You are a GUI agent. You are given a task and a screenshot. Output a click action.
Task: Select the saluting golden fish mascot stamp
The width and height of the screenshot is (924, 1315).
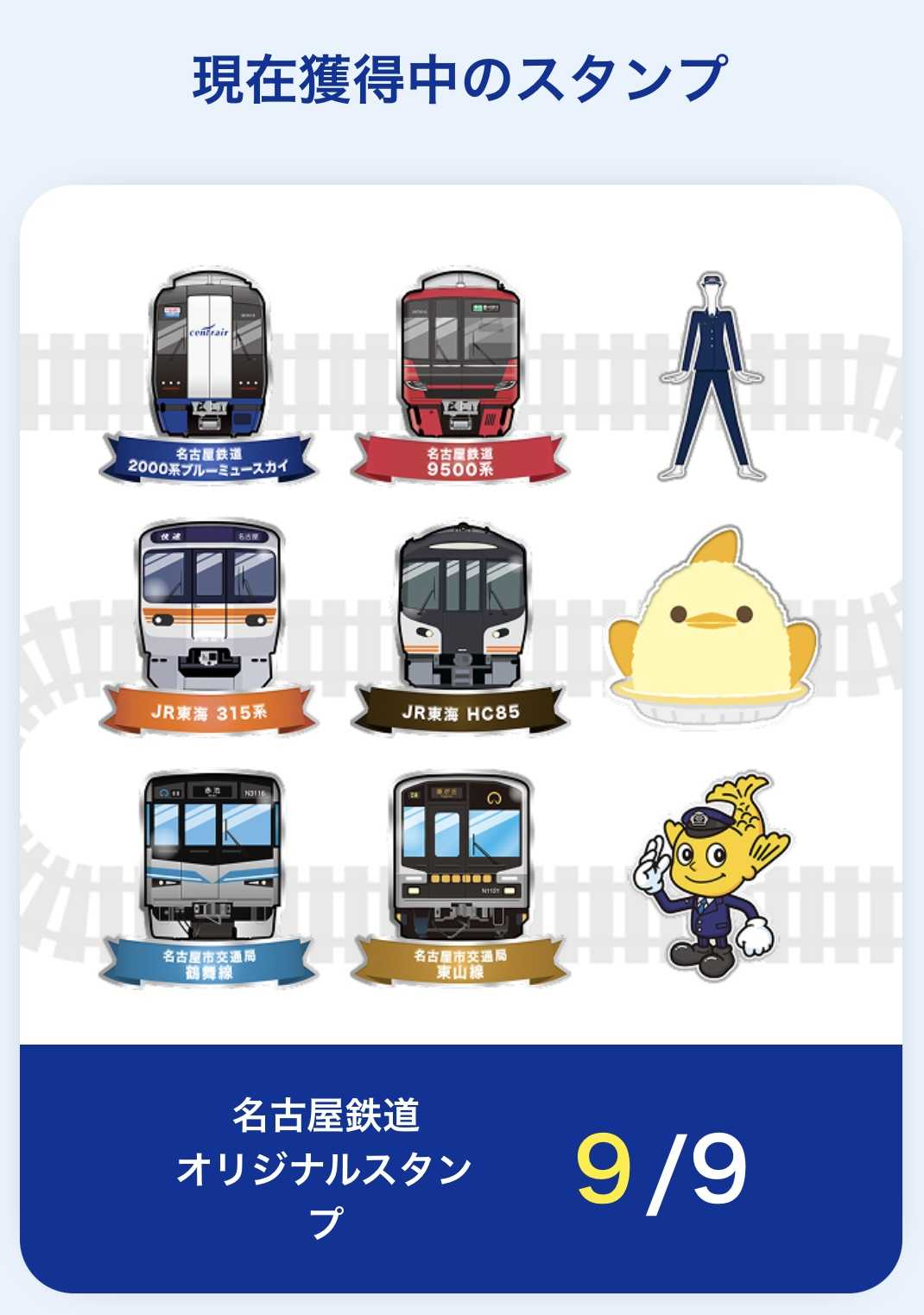click(x=712, y=874)
